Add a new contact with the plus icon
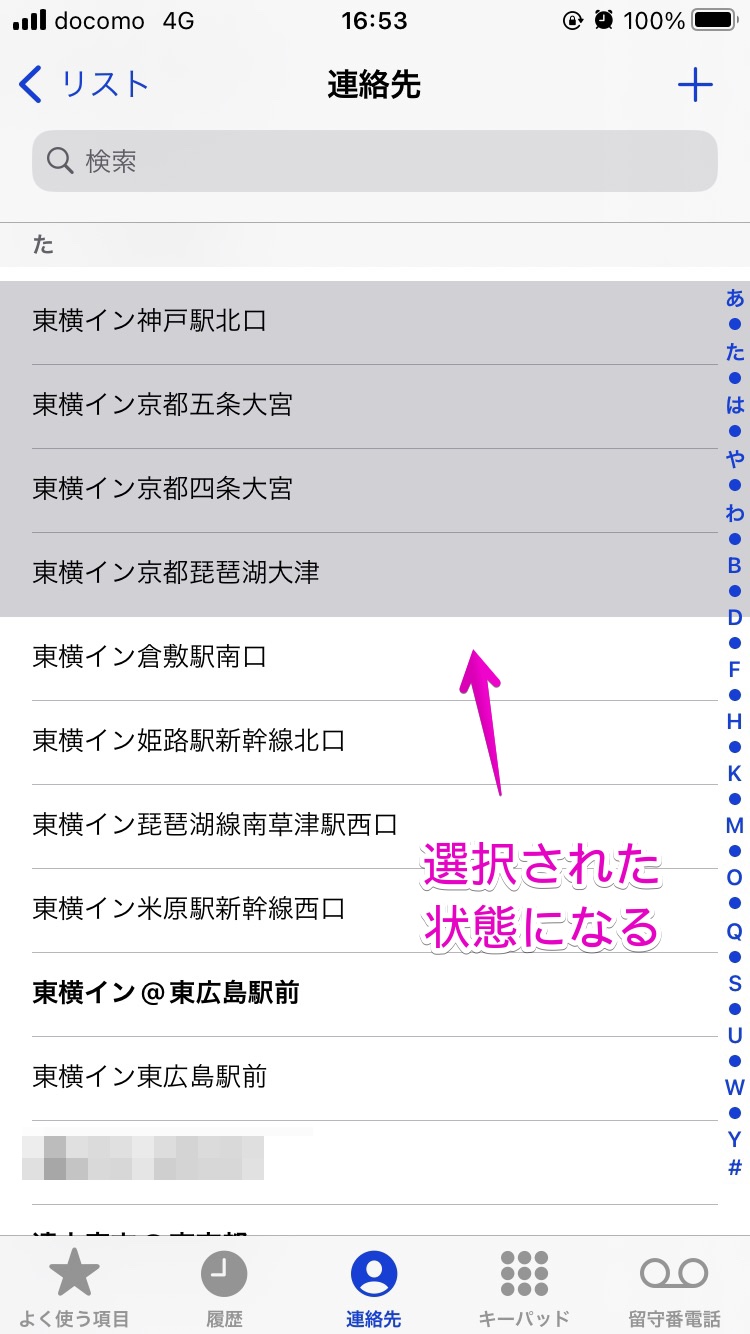This screenshot has height=1334, width=750. pyautogui.click(x=695, y=85)
